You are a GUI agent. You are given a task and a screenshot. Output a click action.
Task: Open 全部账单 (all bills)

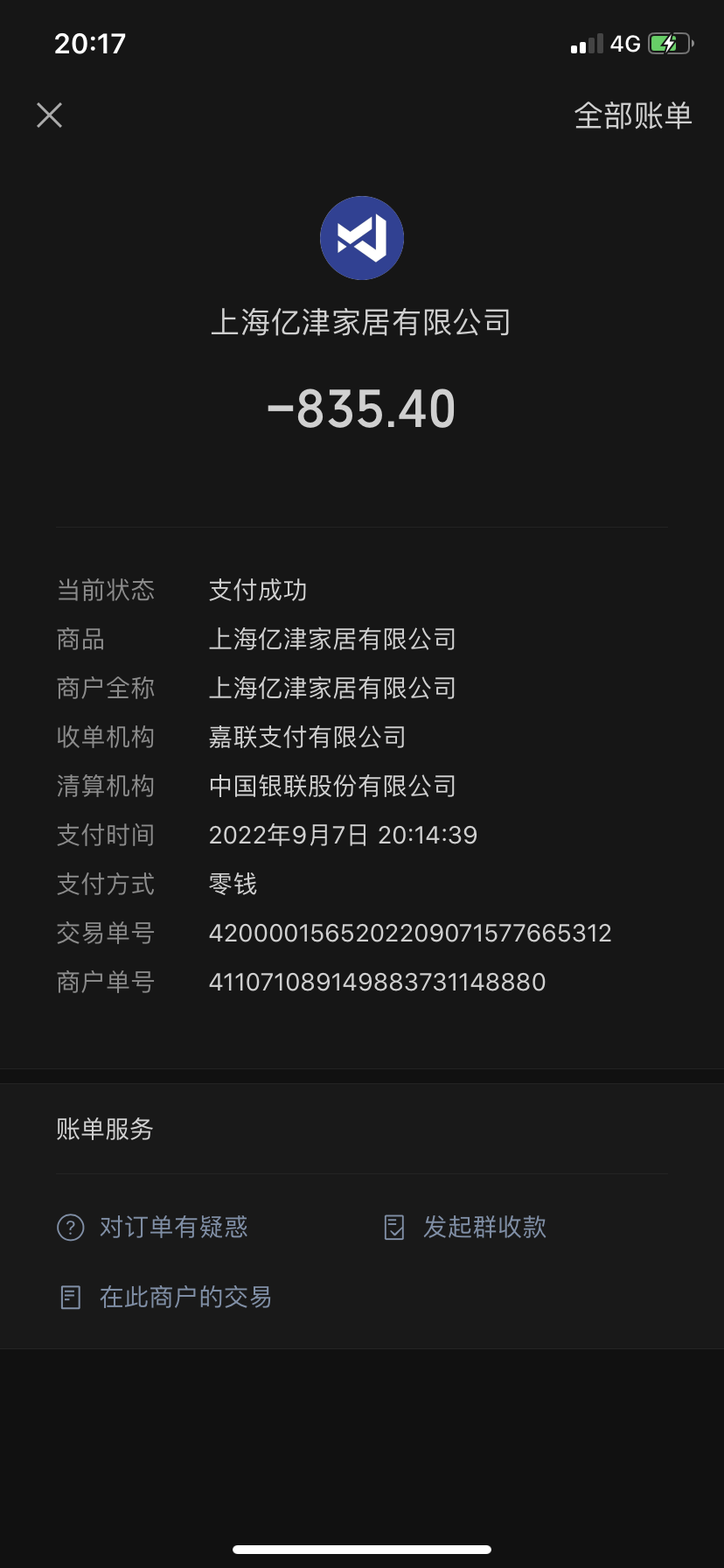point(632,115)
